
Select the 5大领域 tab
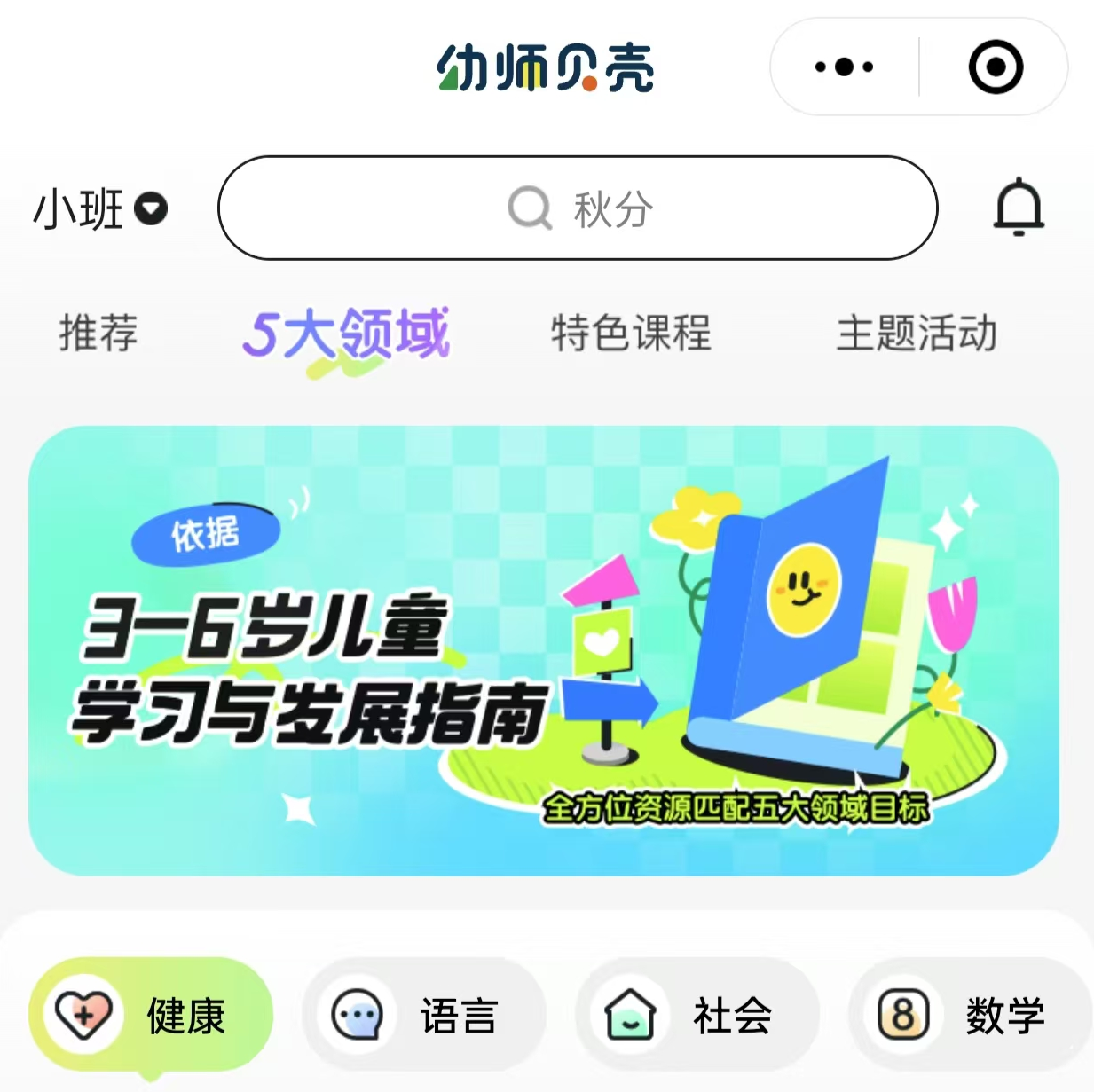(346, 335)
